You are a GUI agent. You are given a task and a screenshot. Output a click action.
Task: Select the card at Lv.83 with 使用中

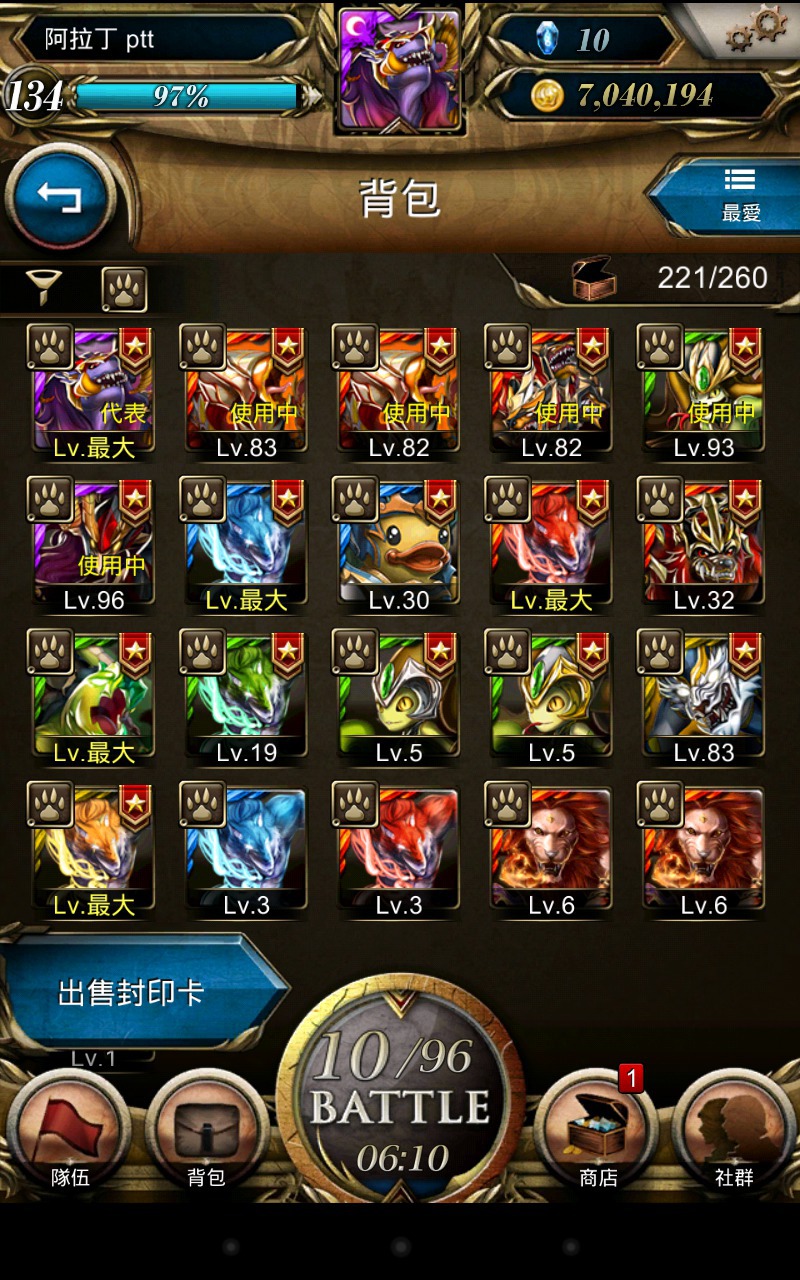(246, 392)
